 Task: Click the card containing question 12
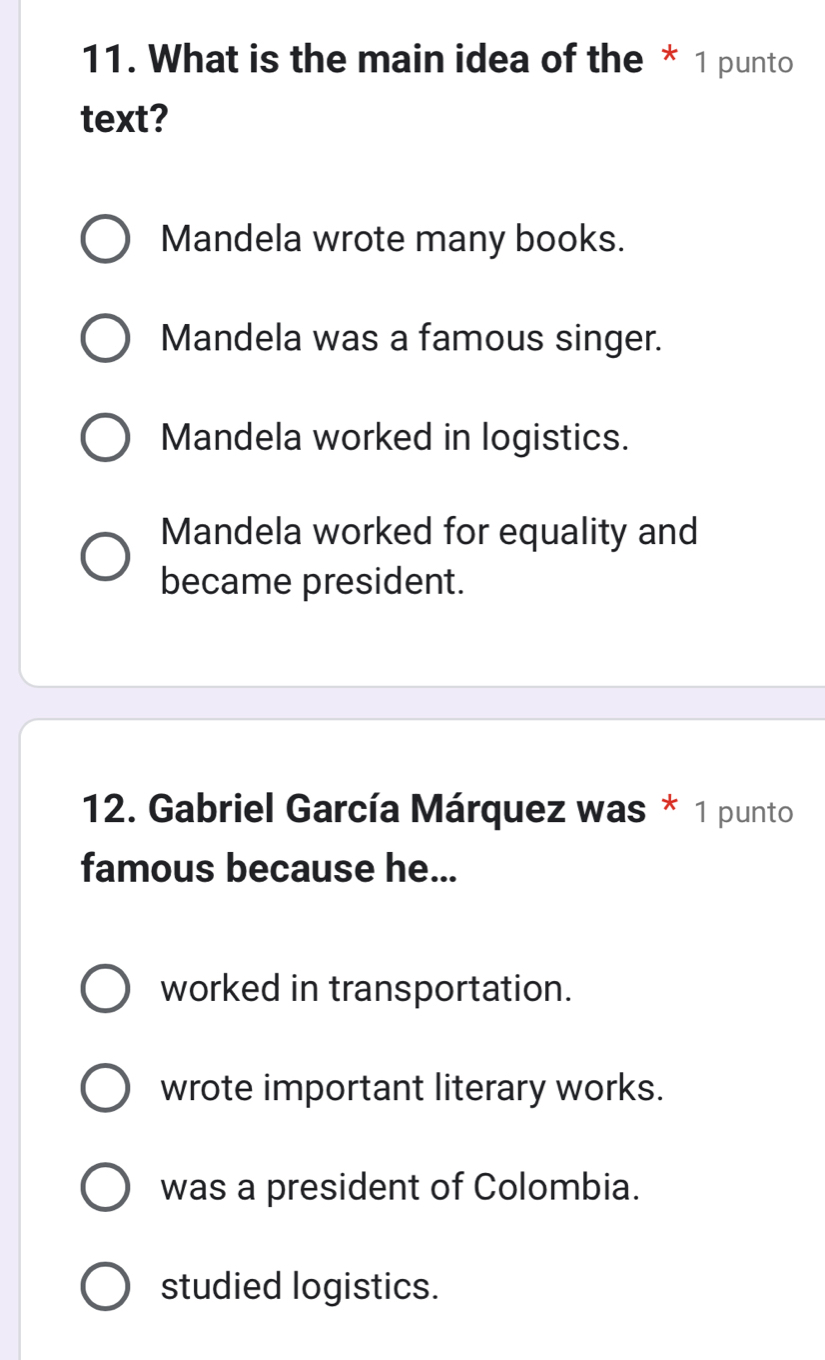tap(412, 1050)
